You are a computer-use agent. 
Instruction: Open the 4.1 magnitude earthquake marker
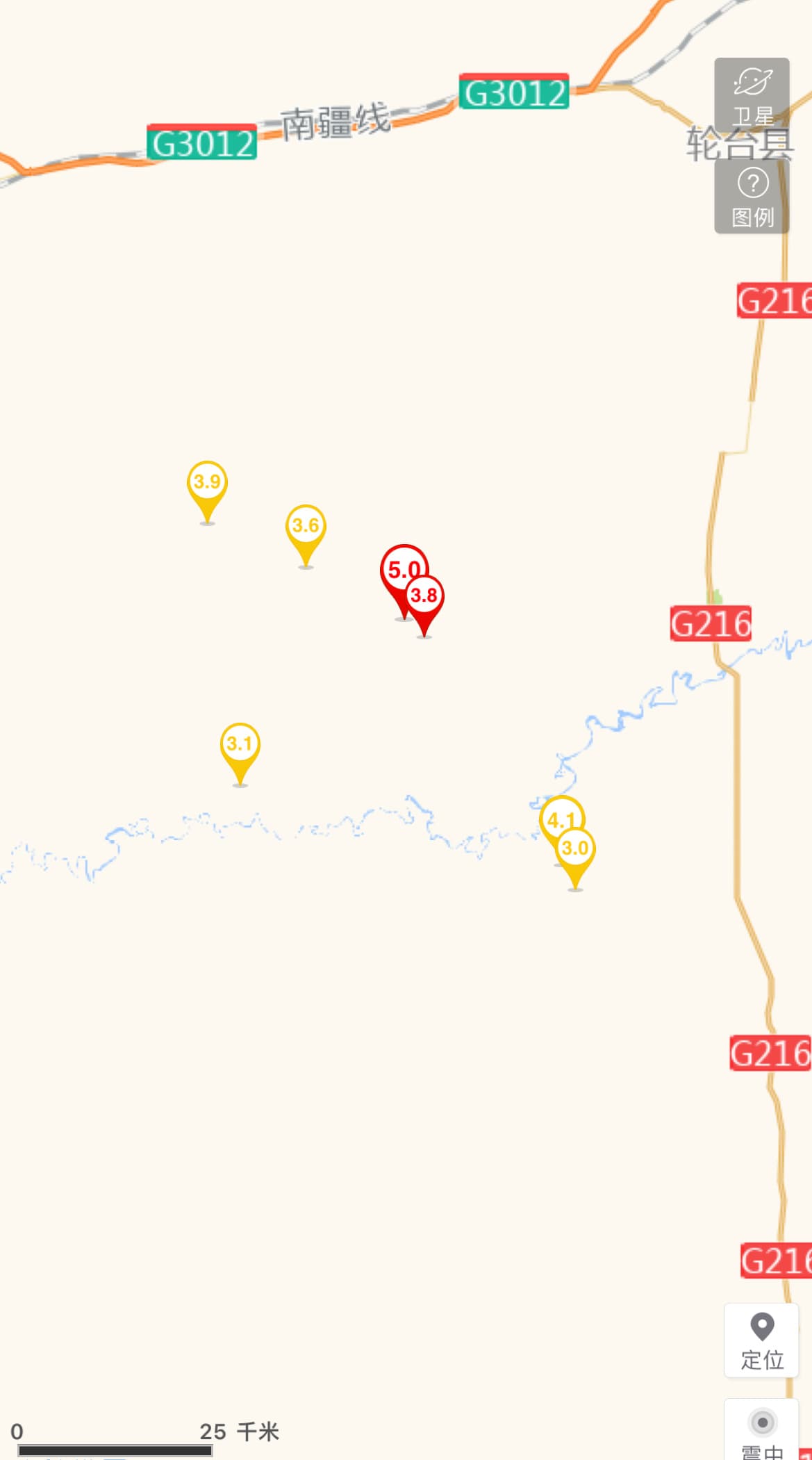coord(556,816)
